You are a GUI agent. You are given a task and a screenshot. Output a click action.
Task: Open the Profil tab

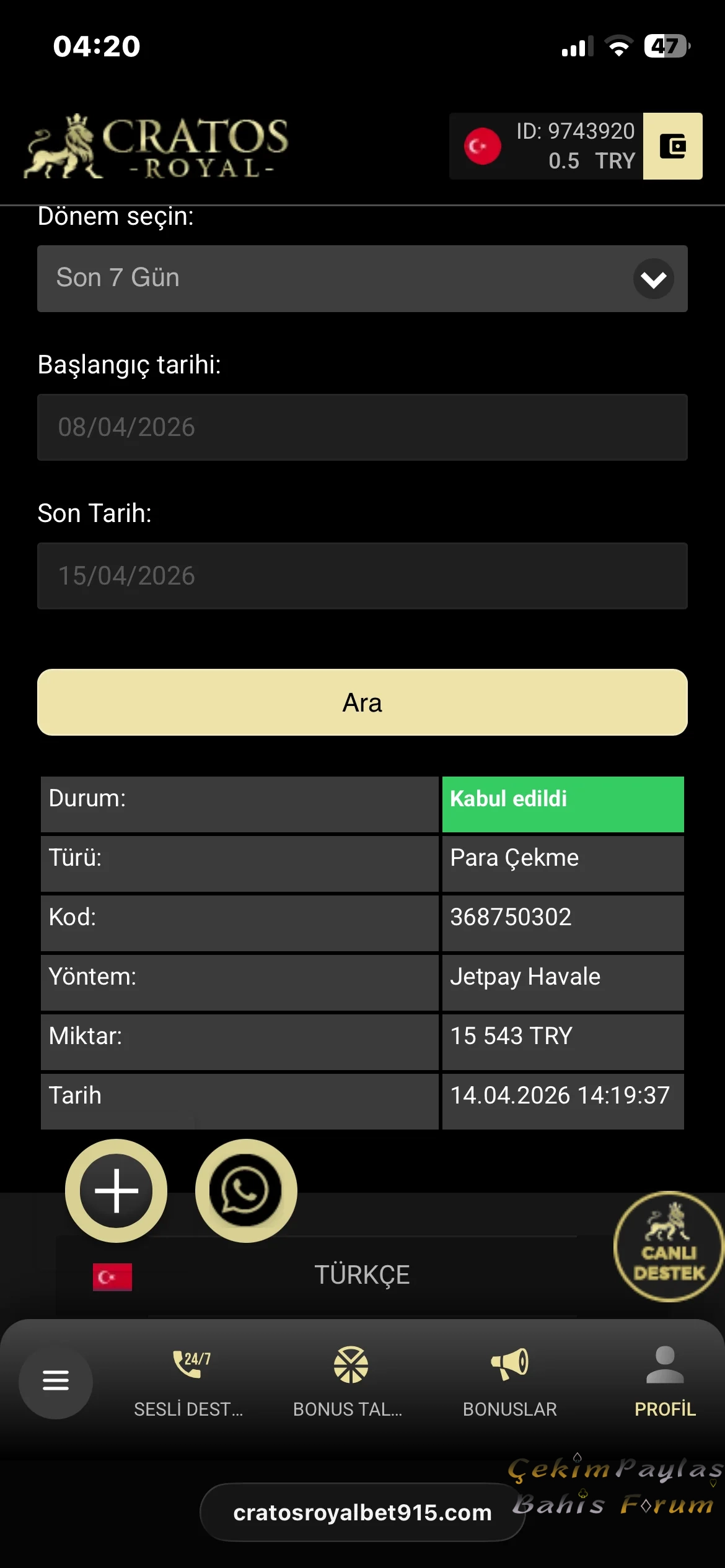point(665,1382)
